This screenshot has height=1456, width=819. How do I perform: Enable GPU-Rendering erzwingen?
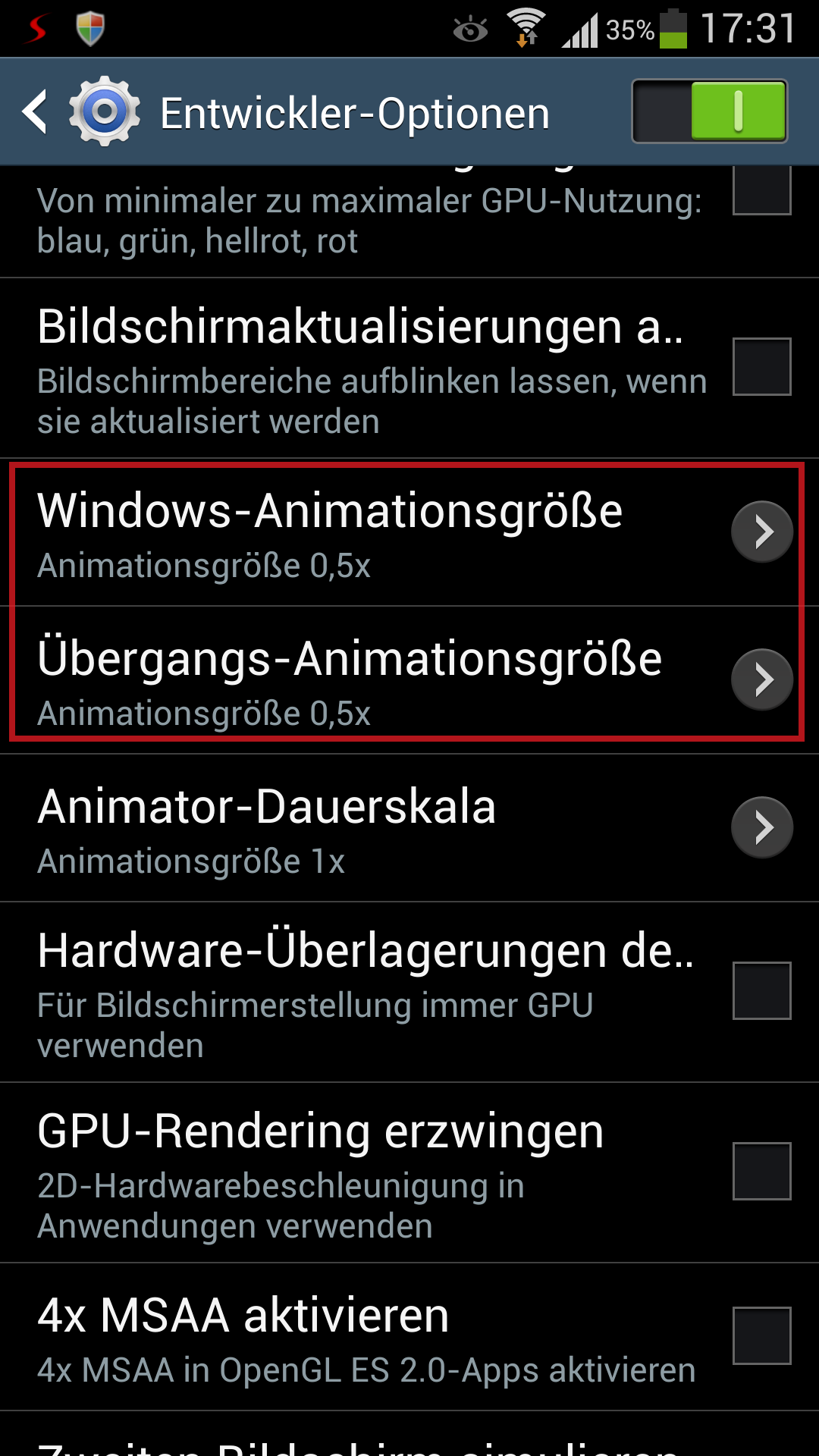pos(761,1171)
